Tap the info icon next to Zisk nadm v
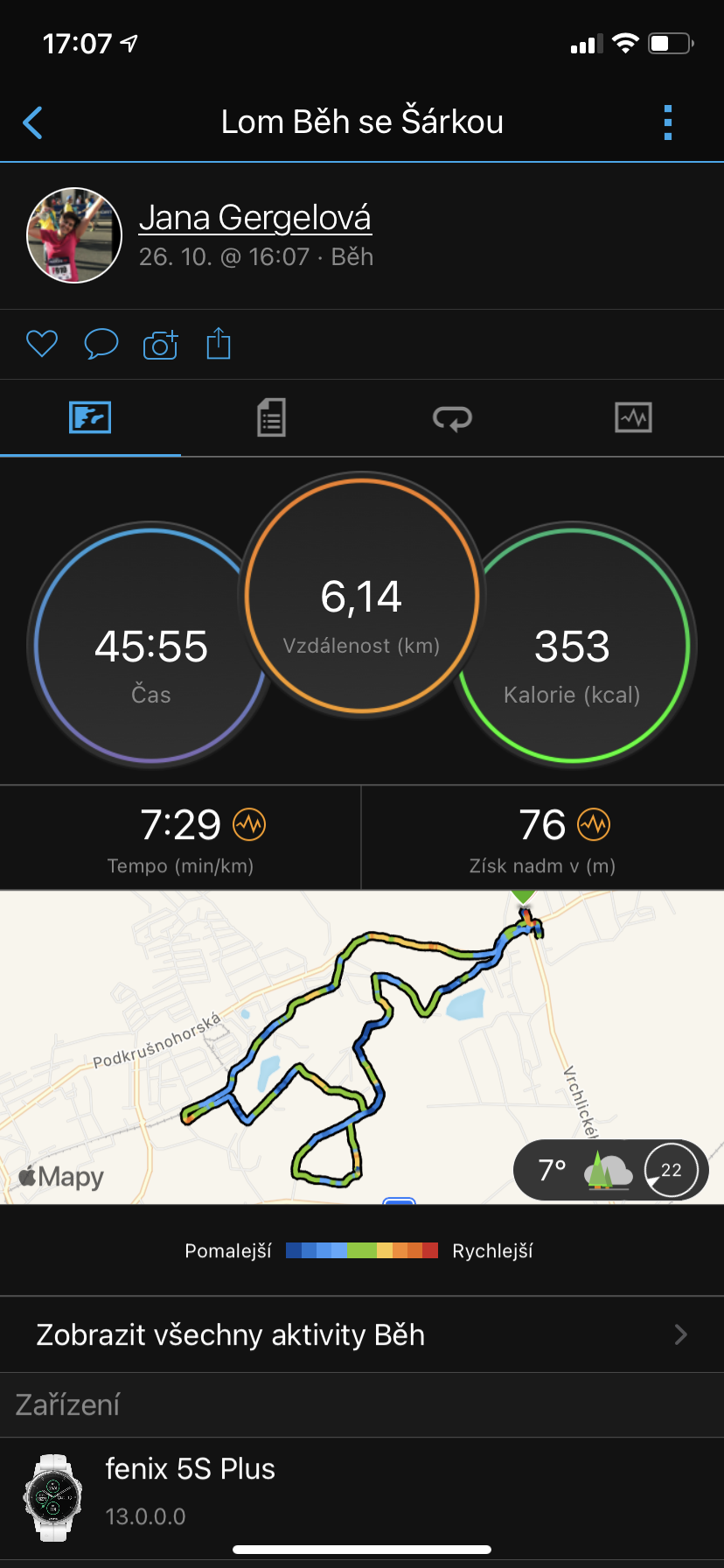The image size is (724, 1568). pos(595,824)
